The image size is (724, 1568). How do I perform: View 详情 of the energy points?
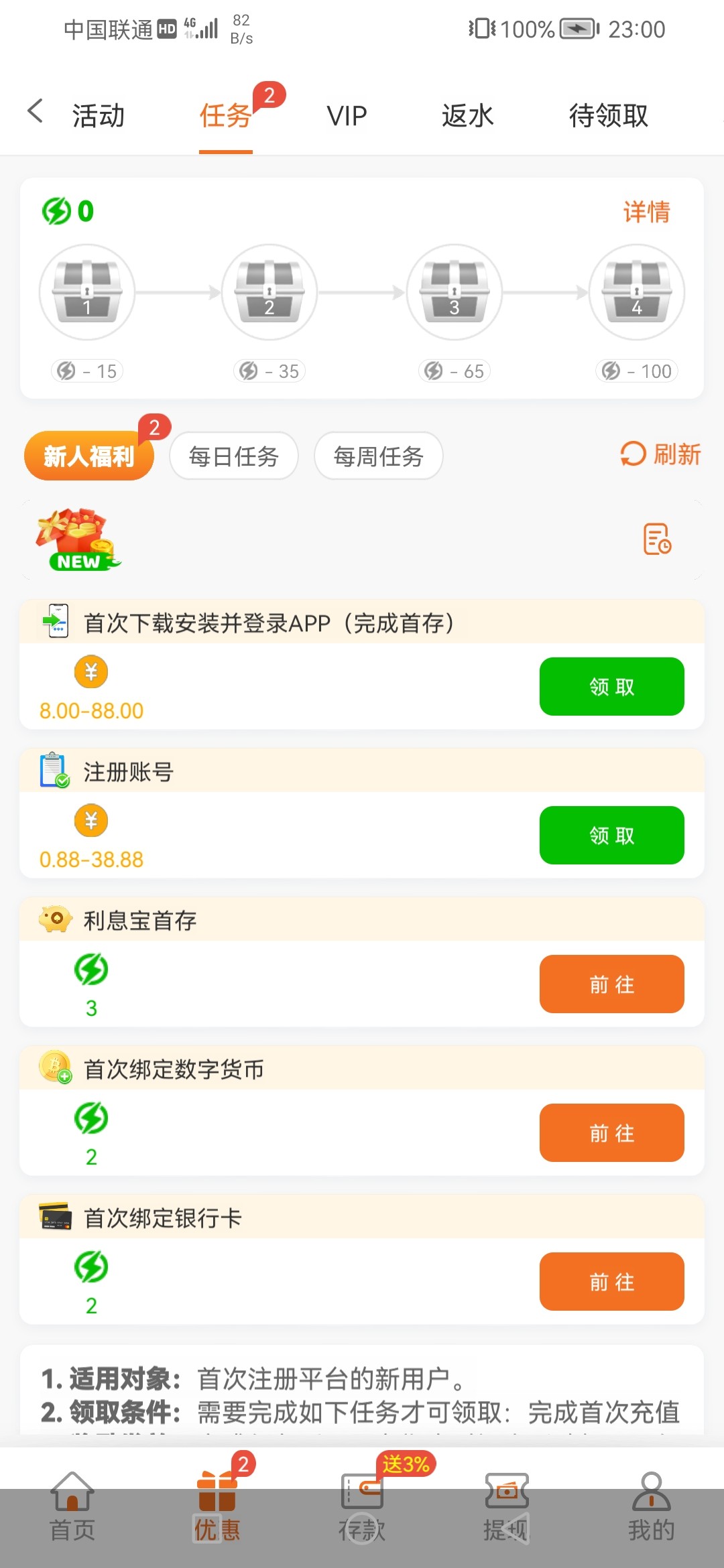point(646,212)
